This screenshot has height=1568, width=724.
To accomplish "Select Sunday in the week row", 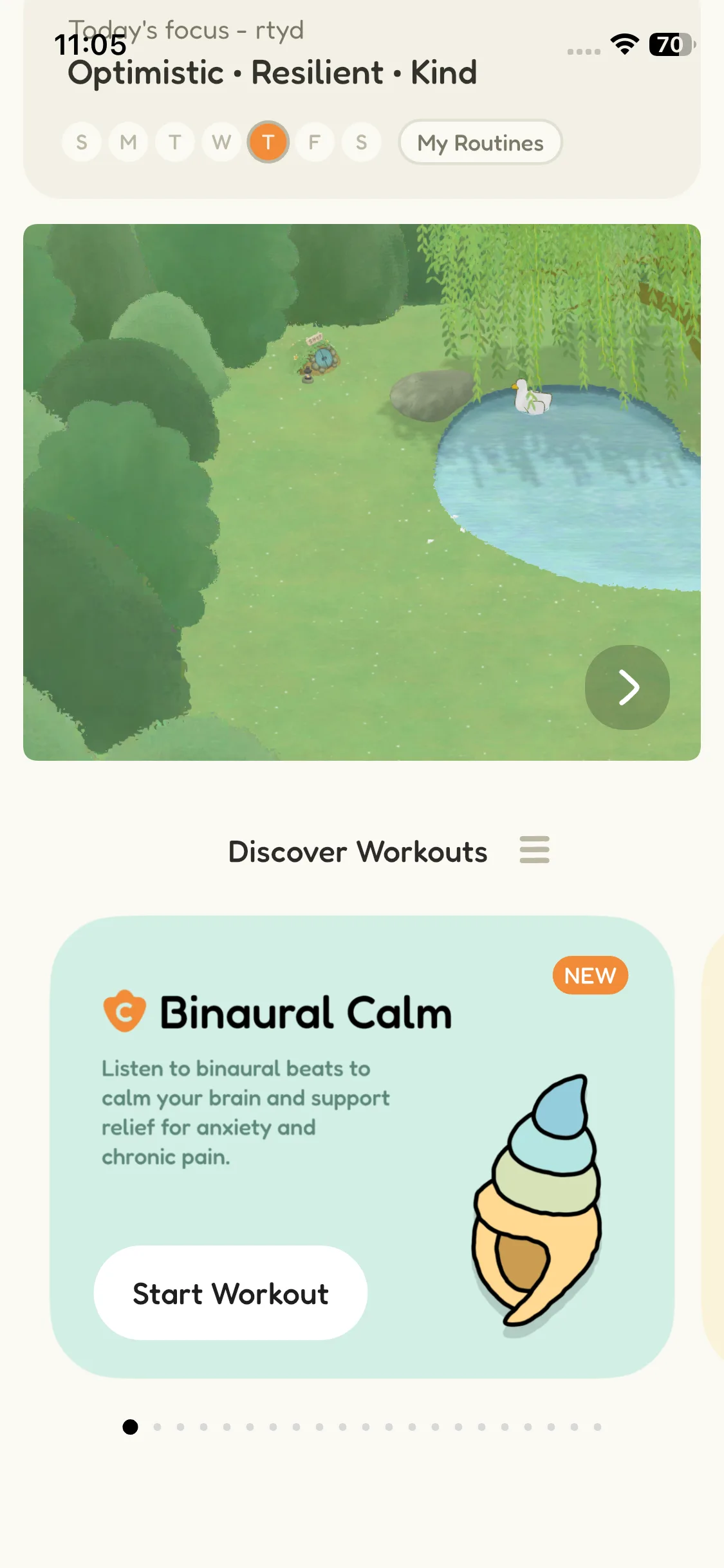I will pyautogui.click(x=82, y=142).
